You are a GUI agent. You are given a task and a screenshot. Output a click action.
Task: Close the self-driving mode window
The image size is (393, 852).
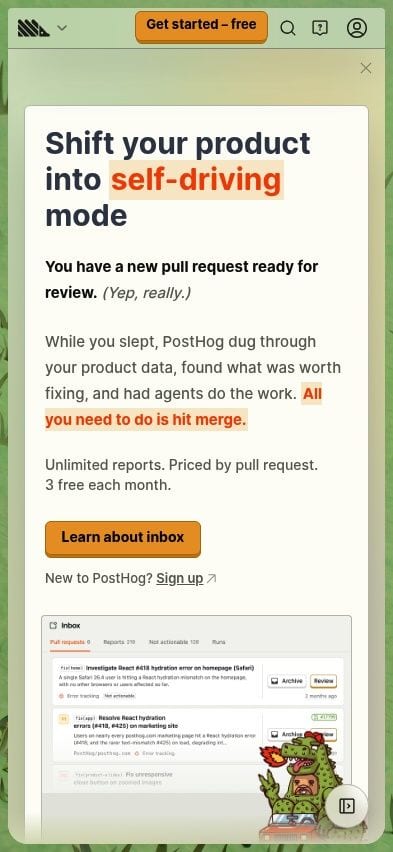pos(366,68)
